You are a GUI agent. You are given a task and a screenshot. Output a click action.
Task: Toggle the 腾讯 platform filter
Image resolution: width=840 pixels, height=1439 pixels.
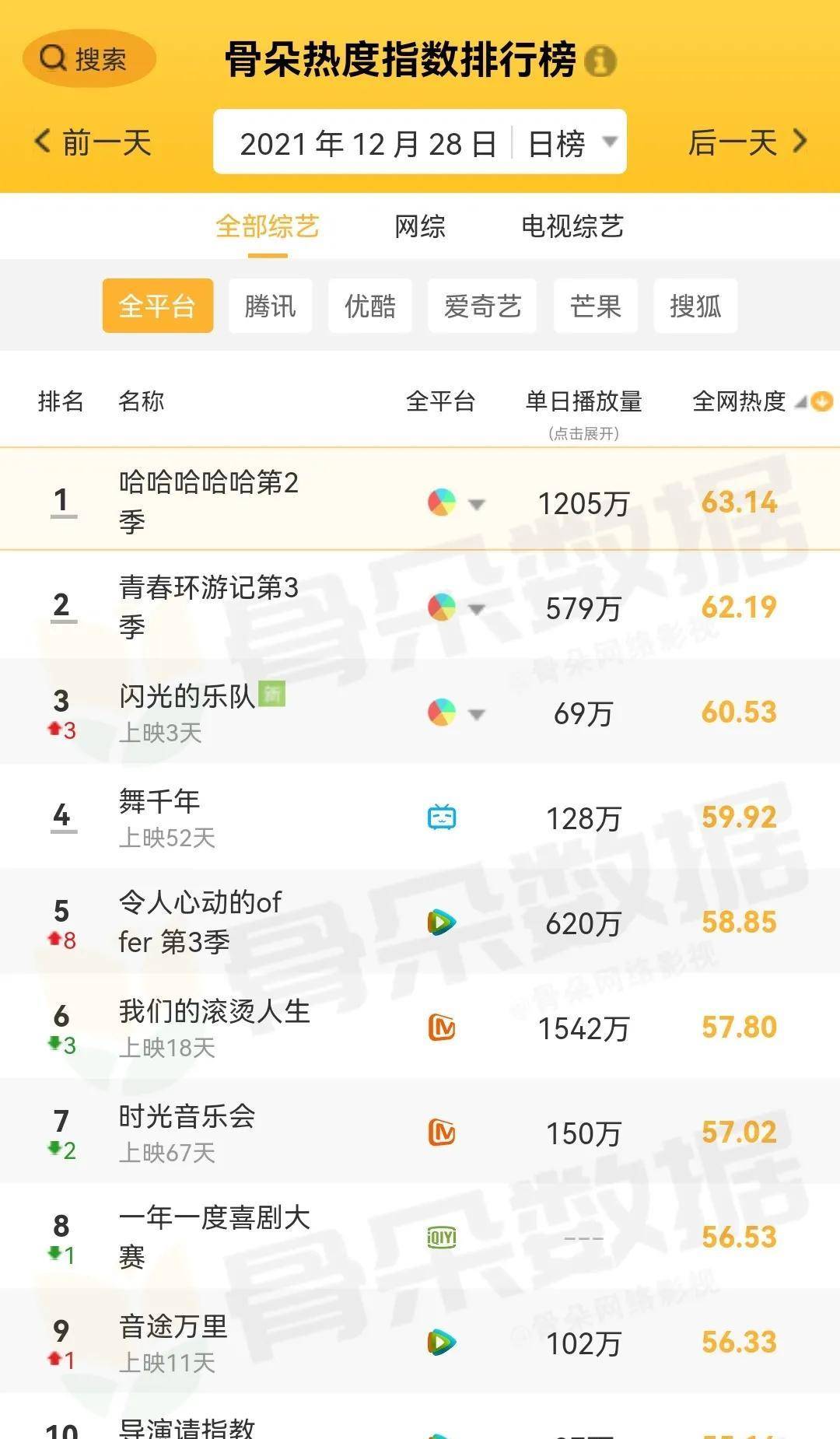tap(269, 306)
